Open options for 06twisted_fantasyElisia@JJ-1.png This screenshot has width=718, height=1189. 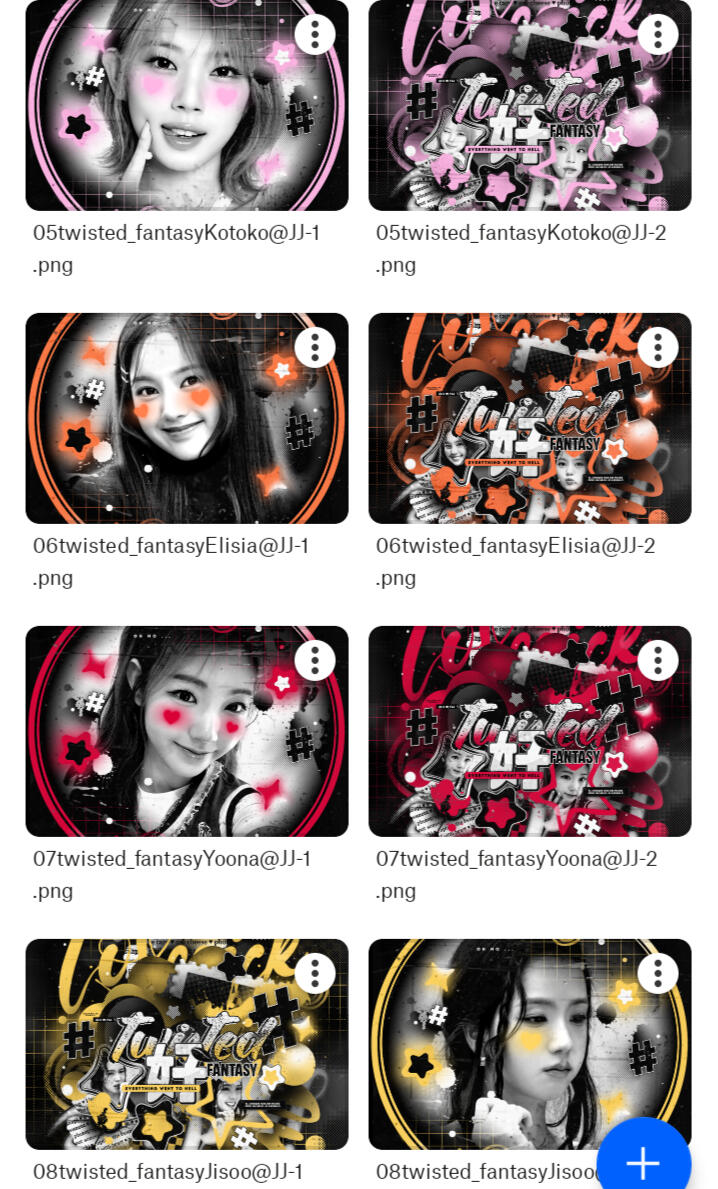click(x=315, y=347)
